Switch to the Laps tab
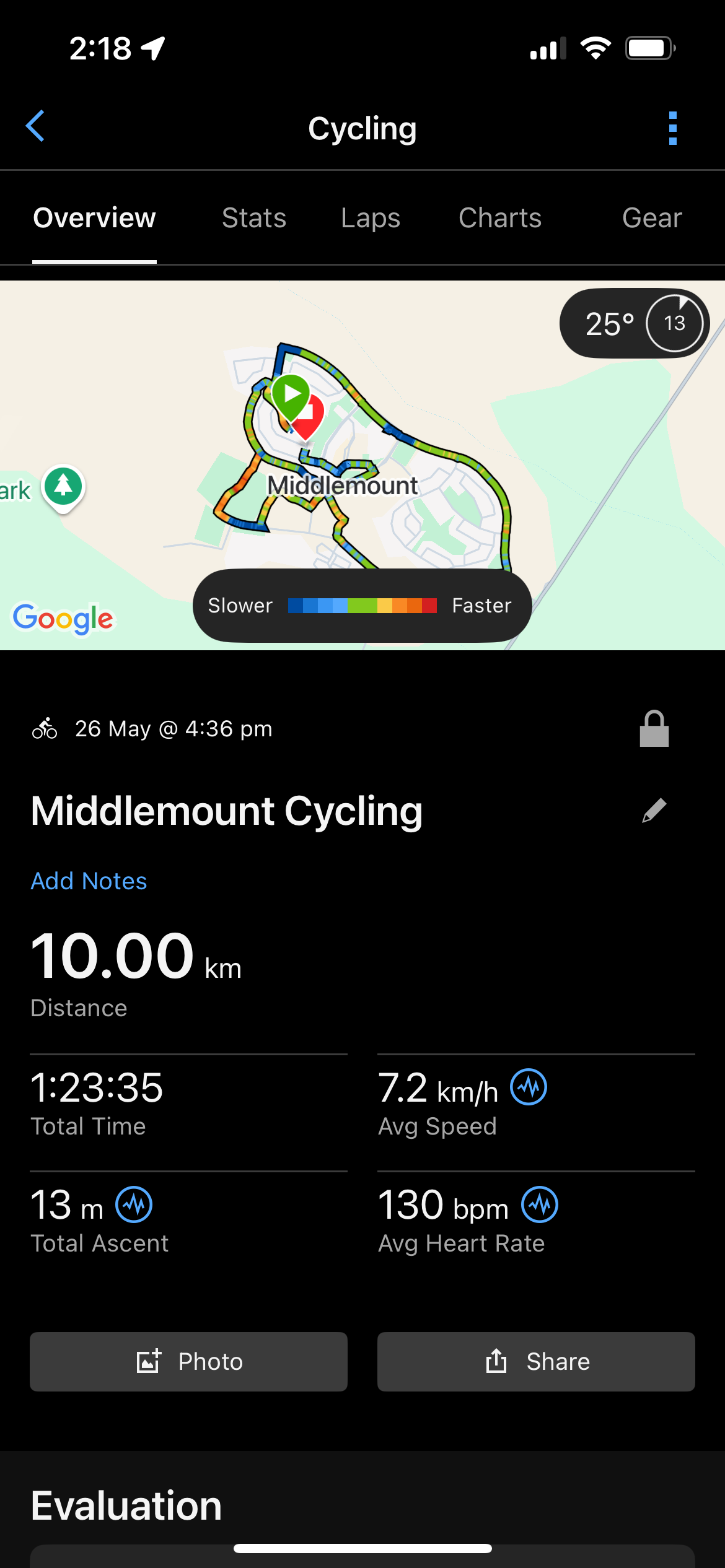This screenshot has height=1568, width=725. [x=371, y=218]
